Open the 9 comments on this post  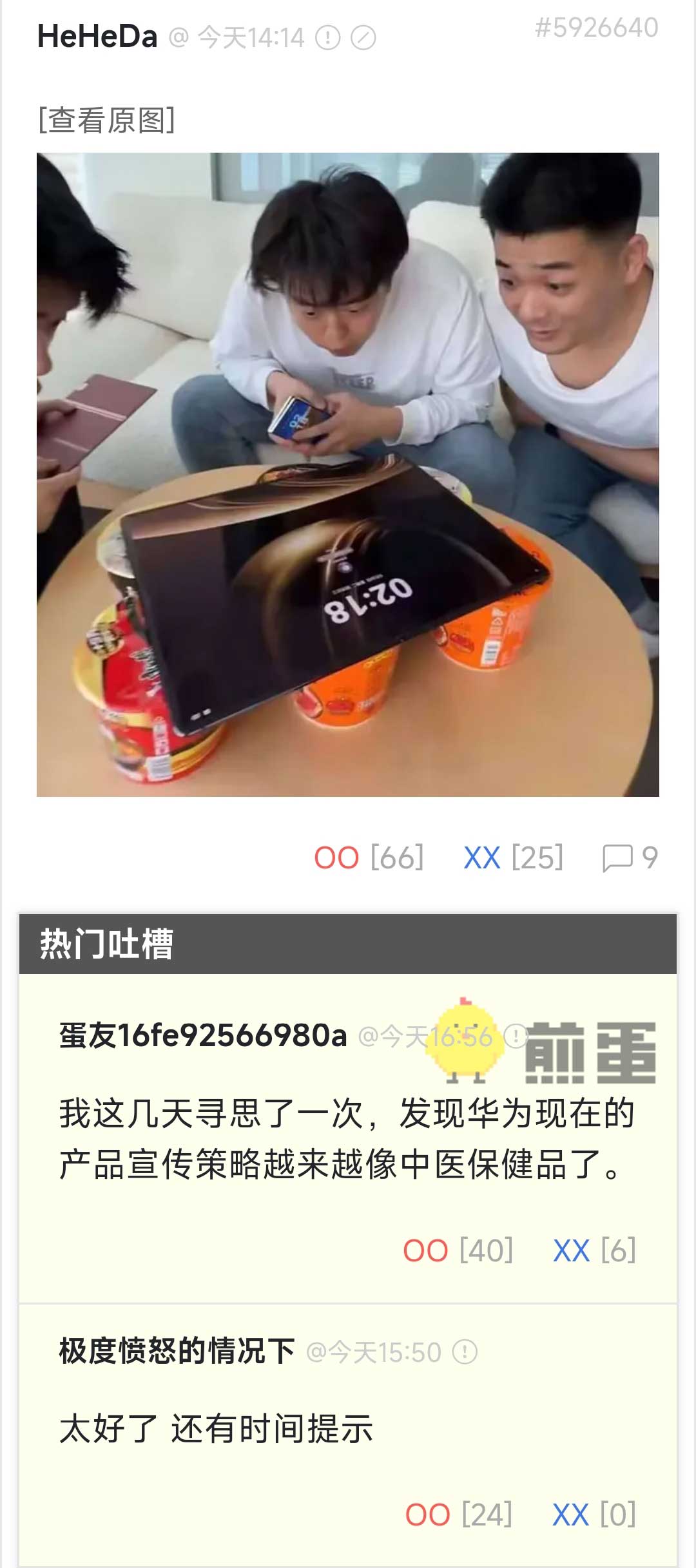[x=630, y=858]
